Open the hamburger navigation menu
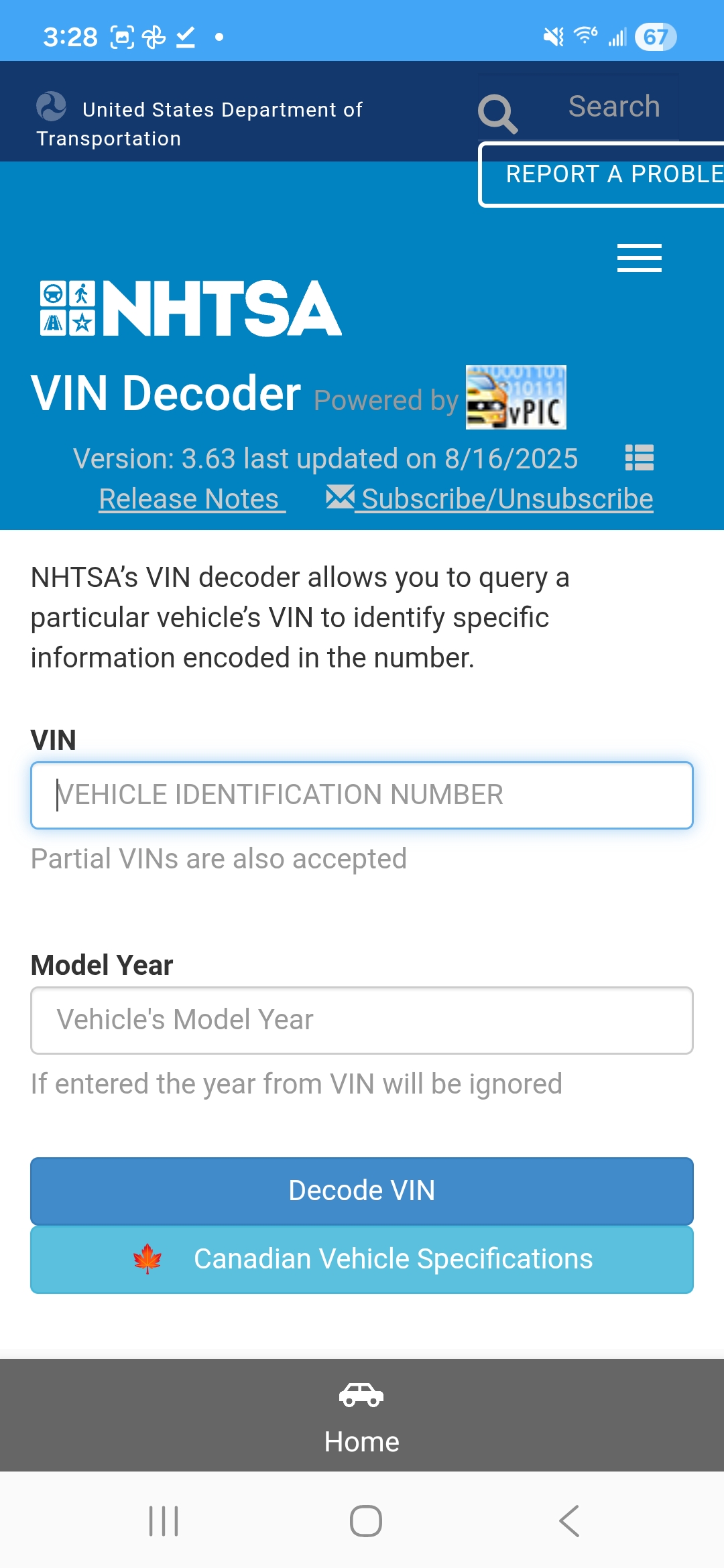 (639, 258)
